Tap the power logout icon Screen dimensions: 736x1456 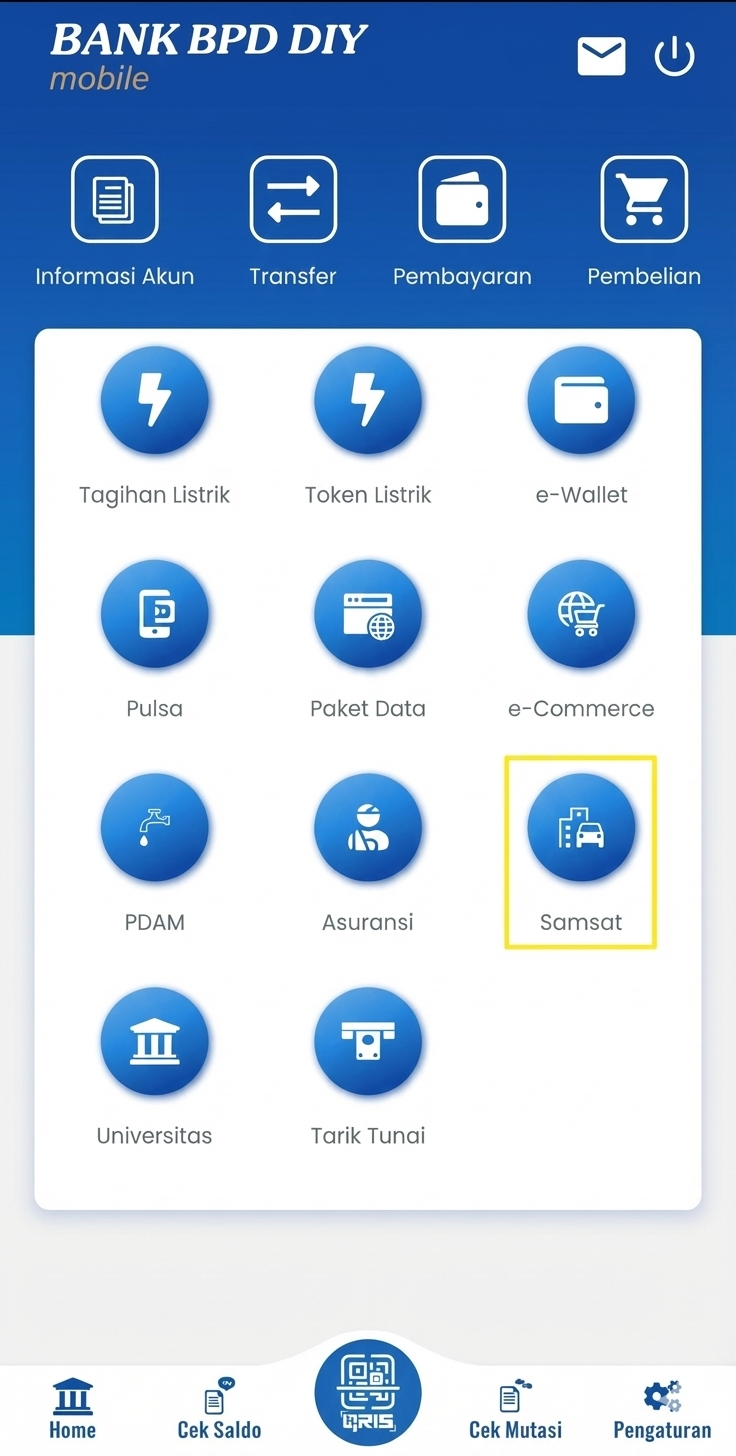674,56
